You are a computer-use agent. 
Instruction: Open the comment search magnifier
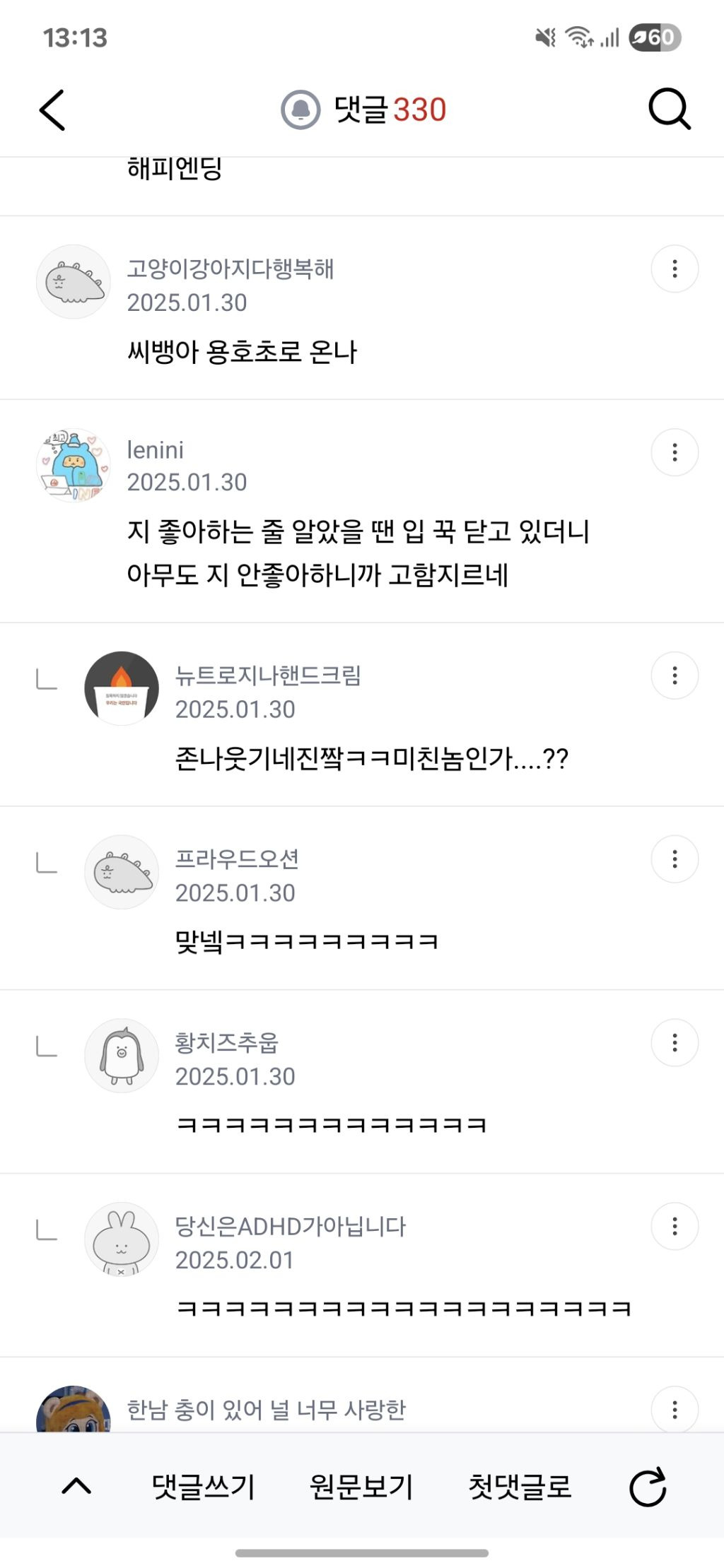[x=669, y=110]
